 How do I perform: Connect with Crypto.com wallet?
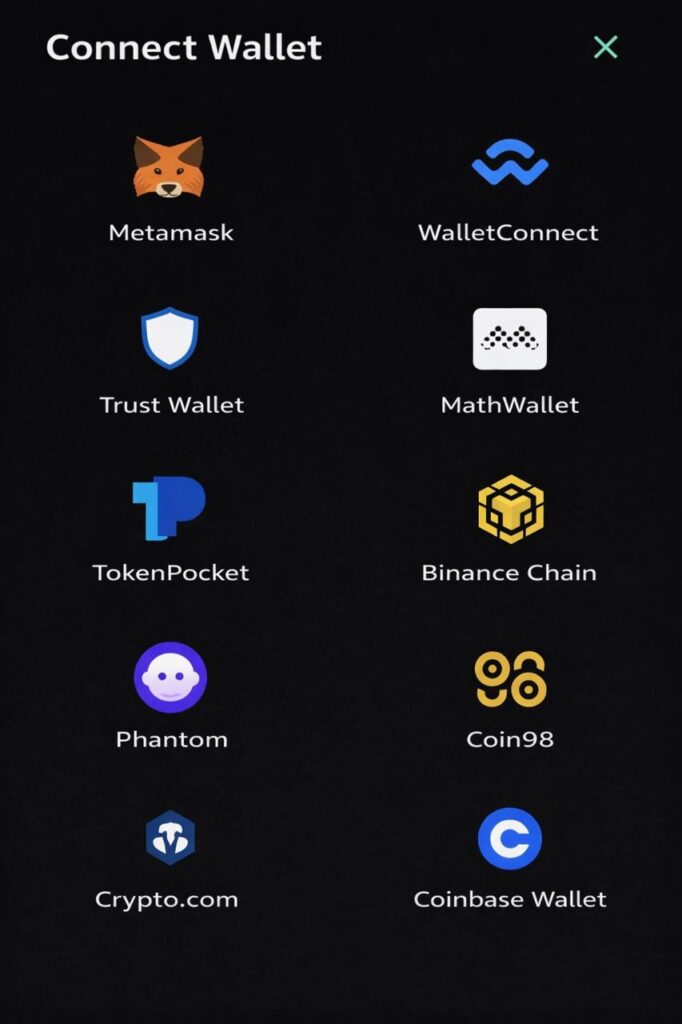(170, 838)
